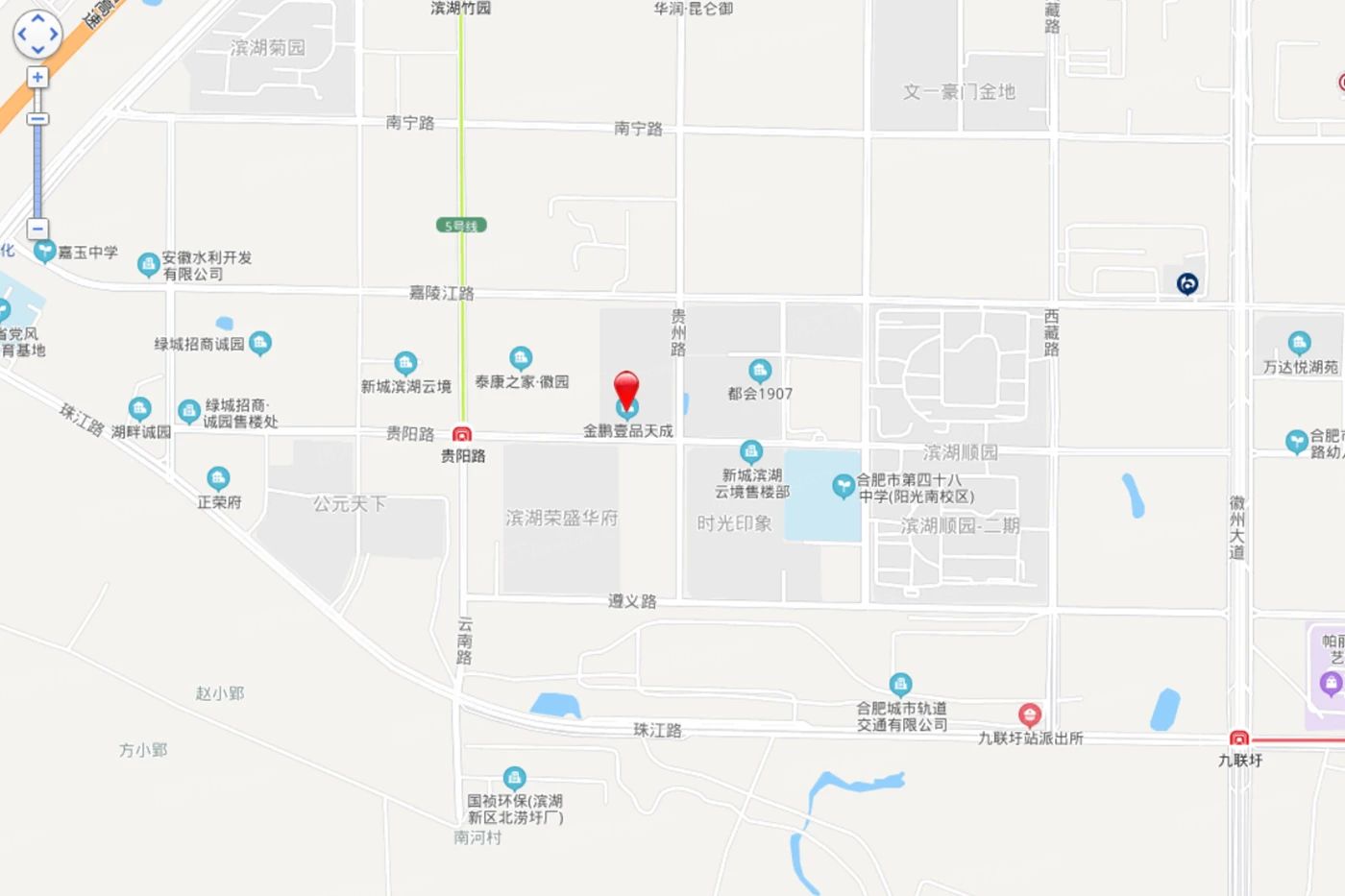Select the 泰康之家·徽园 marker
The image size is (1345, 896).
coord(521,359)
